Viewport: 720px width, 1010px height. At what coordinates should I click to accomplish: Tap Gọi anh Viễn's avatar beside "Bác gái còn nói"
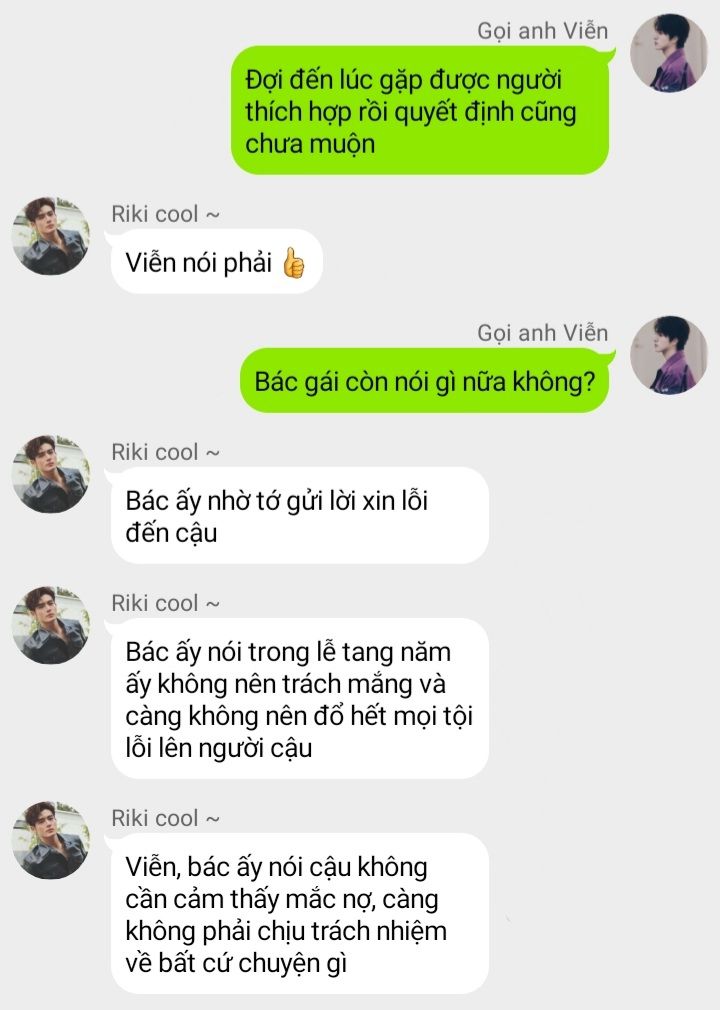(x=669, y=355)
